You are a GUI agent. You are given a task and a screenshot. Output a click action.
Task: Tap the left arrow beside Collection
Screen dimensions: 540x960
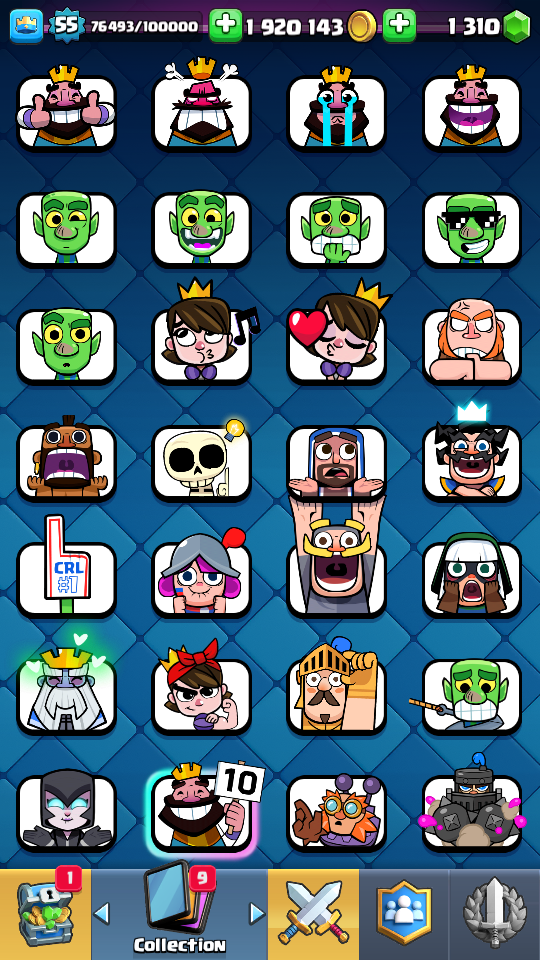(x=102, y=913)
